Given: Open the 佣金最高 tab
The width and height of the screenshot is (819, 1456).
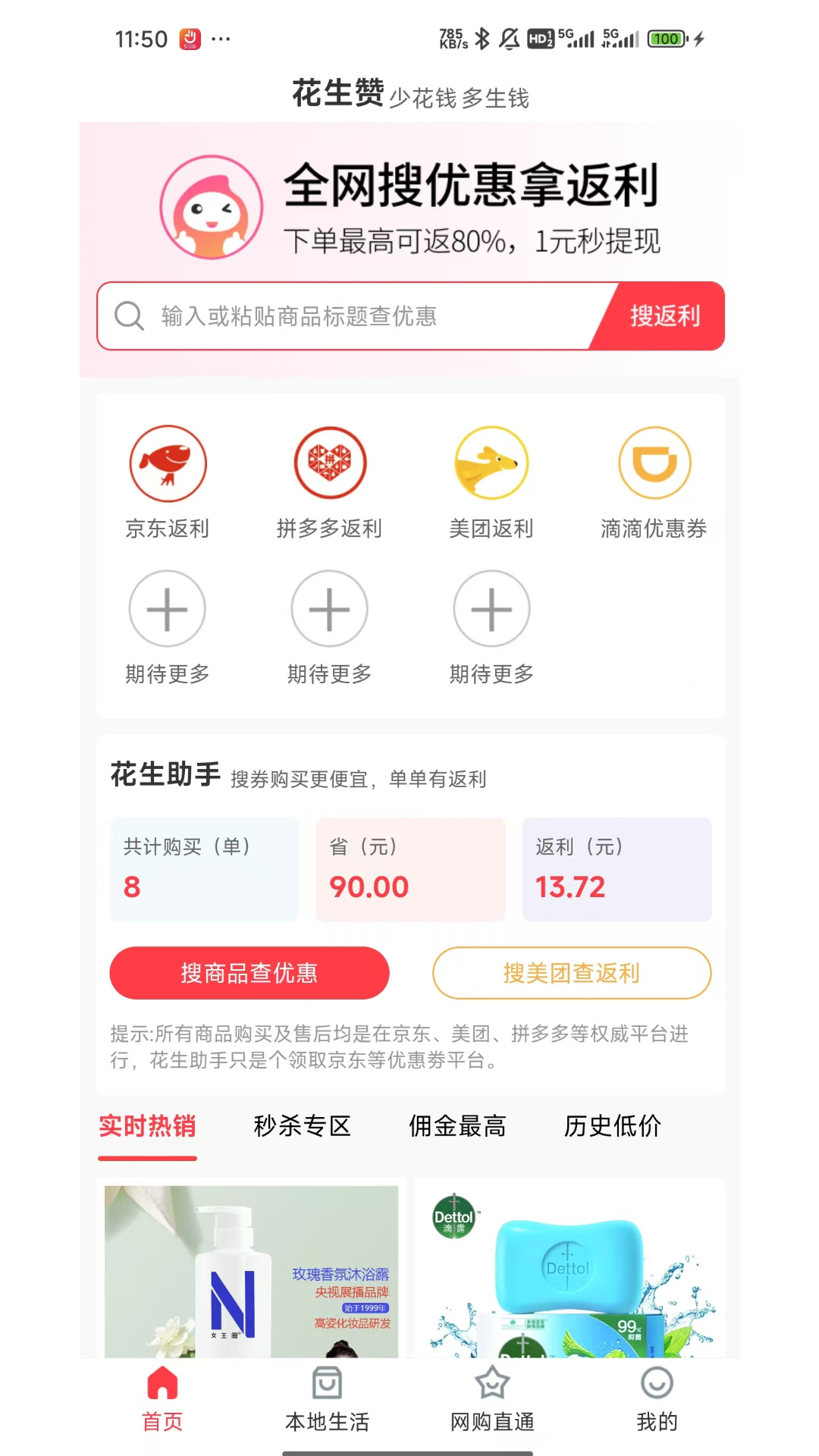Looking at the screenshot, I should [457, 1127].
